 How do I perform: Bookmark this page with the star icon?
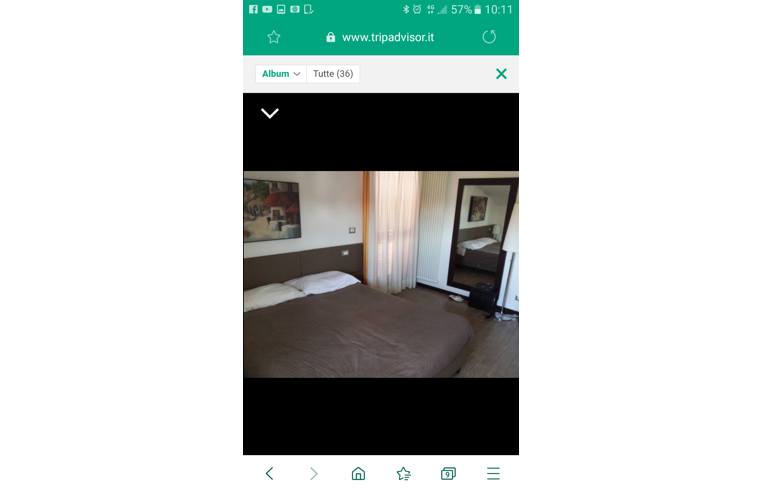(274, 37)
